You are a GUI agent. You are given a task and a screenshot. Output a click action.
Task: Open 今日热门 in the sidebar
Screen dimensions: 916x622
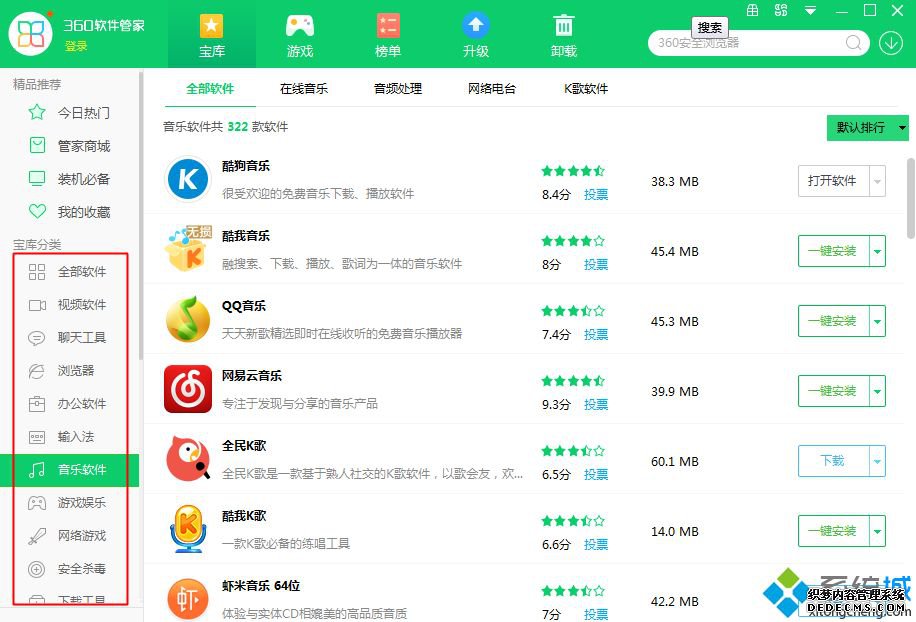(84, 113)
